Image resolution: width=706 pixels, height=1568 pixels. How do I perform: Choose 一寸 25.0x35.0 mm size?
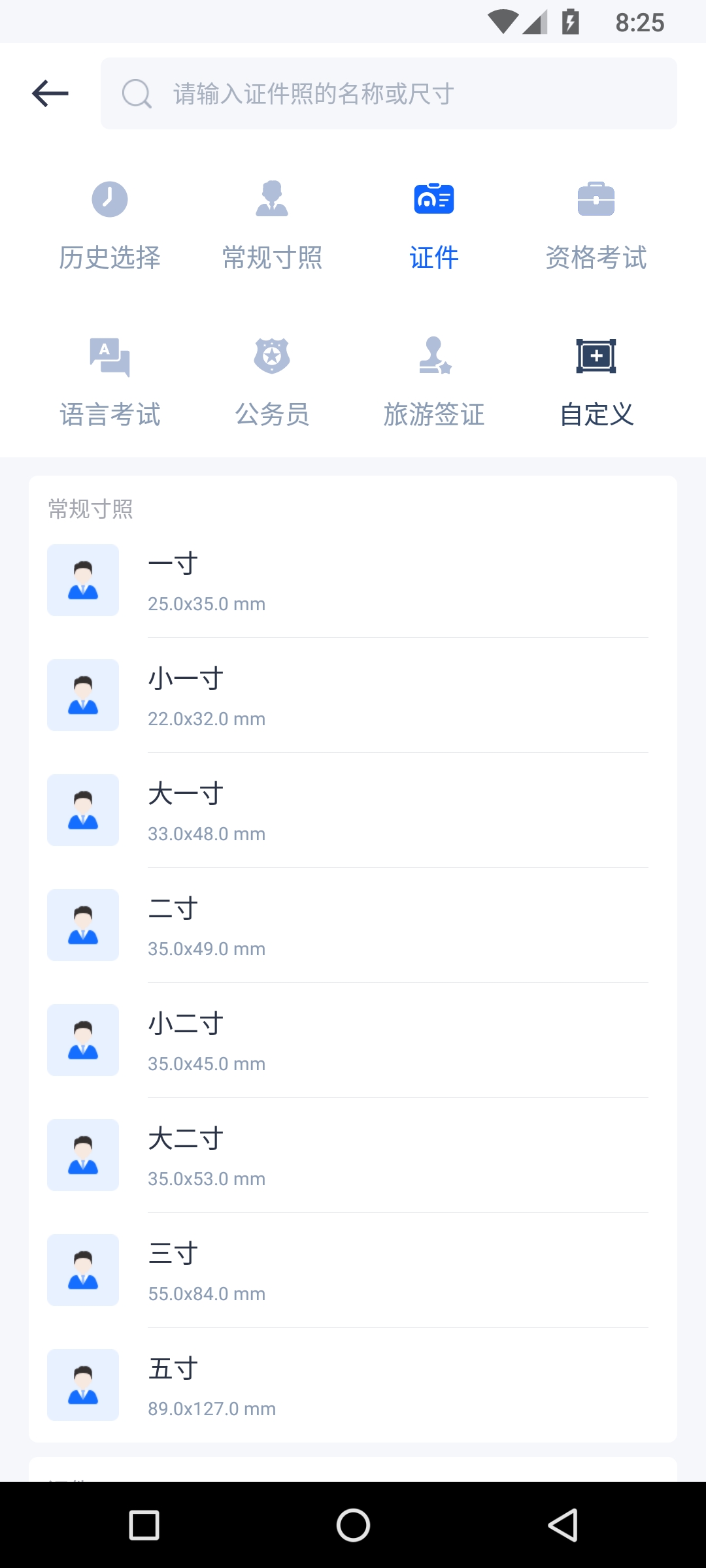(353, 580)
